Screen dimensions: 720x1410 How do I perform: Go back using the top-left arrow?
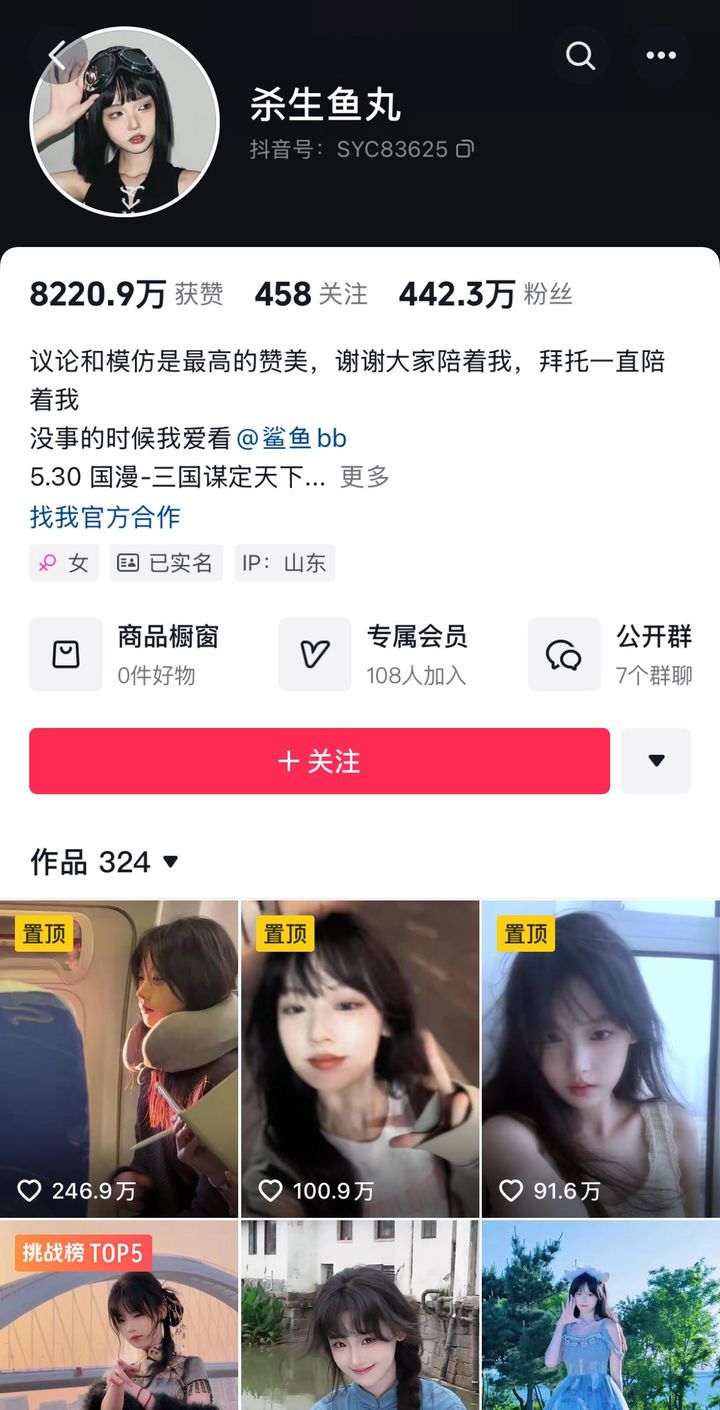tap(57, 55)
